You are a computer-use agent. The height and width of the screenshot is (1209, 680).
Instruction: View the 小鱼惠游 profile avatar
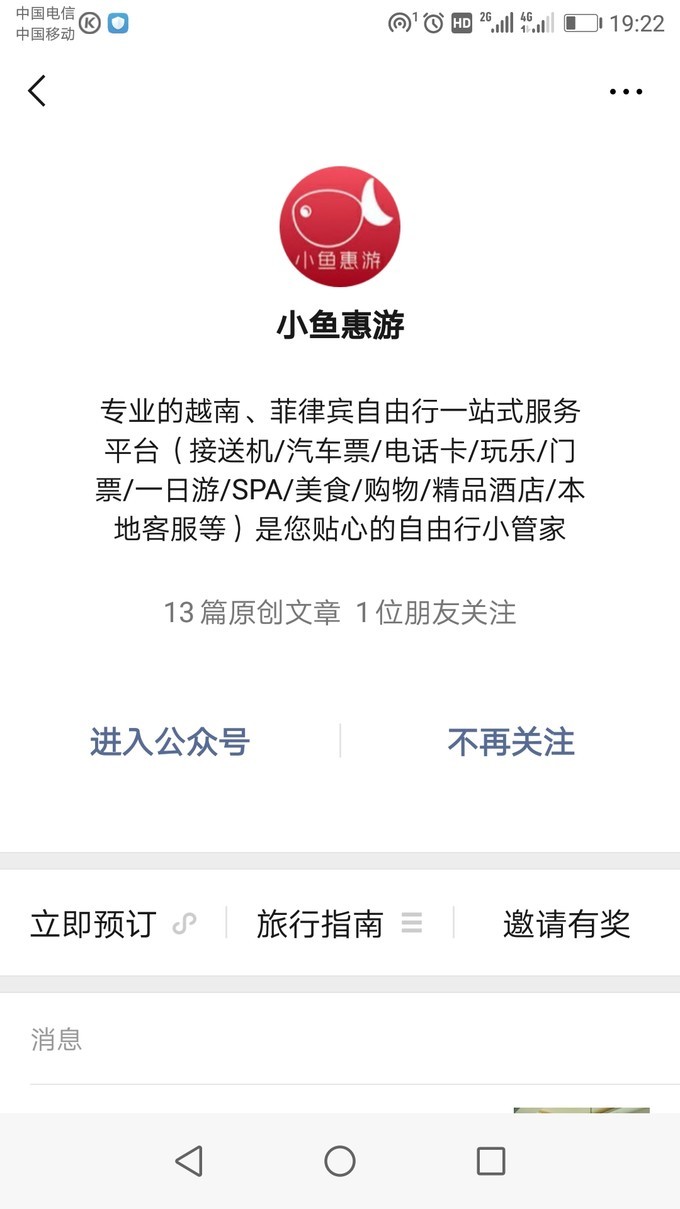coord(340,227)
